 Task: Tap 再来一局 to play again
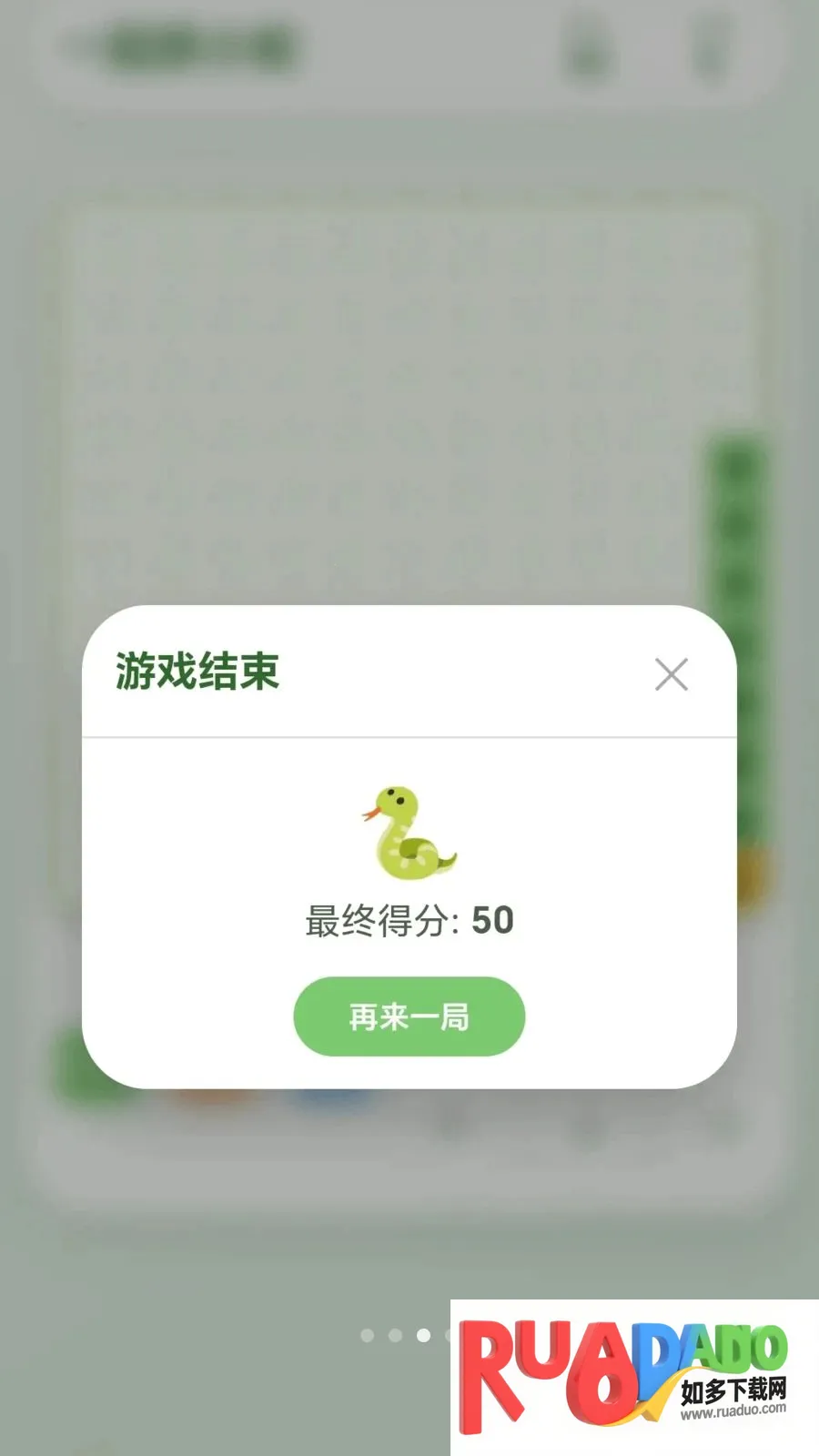(x=409, y=1016)
